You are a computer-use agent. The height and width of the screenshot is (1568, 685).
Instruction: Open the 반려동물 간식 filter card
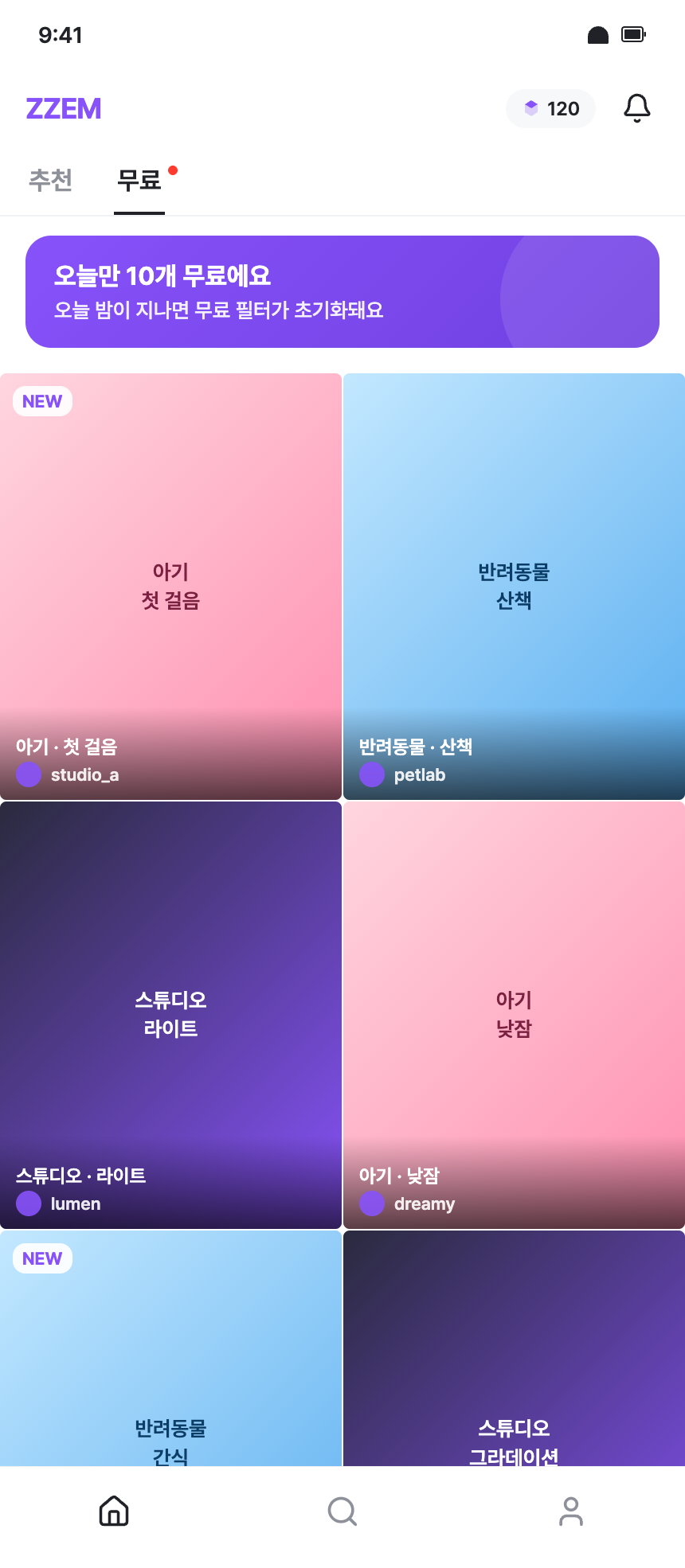[x=170, y=1353]
